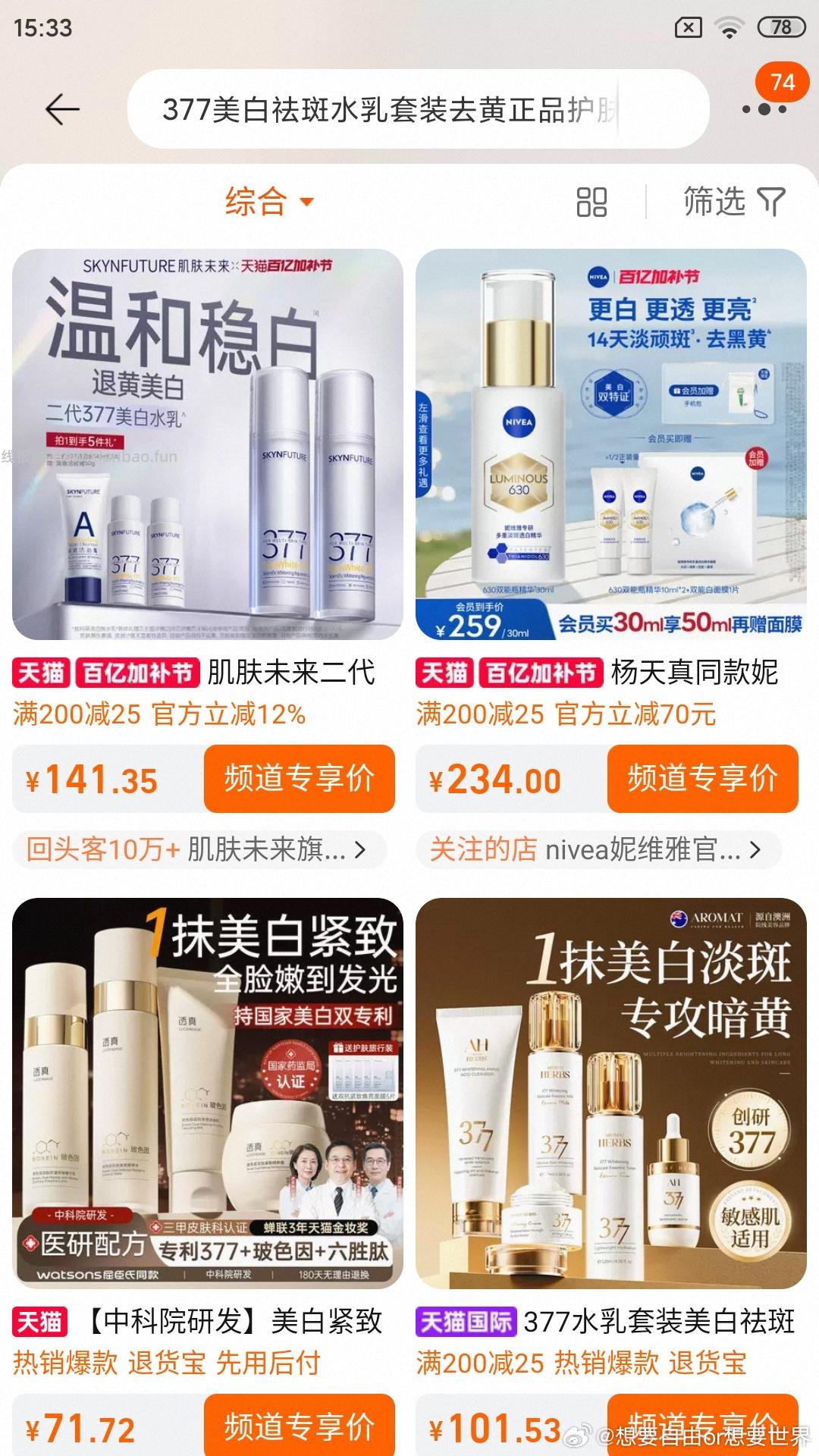Tap 频道专享价 button for the ¥141.35 item
The height and width of the screenshot is (1456, 819).
click(x=300, y=779)
